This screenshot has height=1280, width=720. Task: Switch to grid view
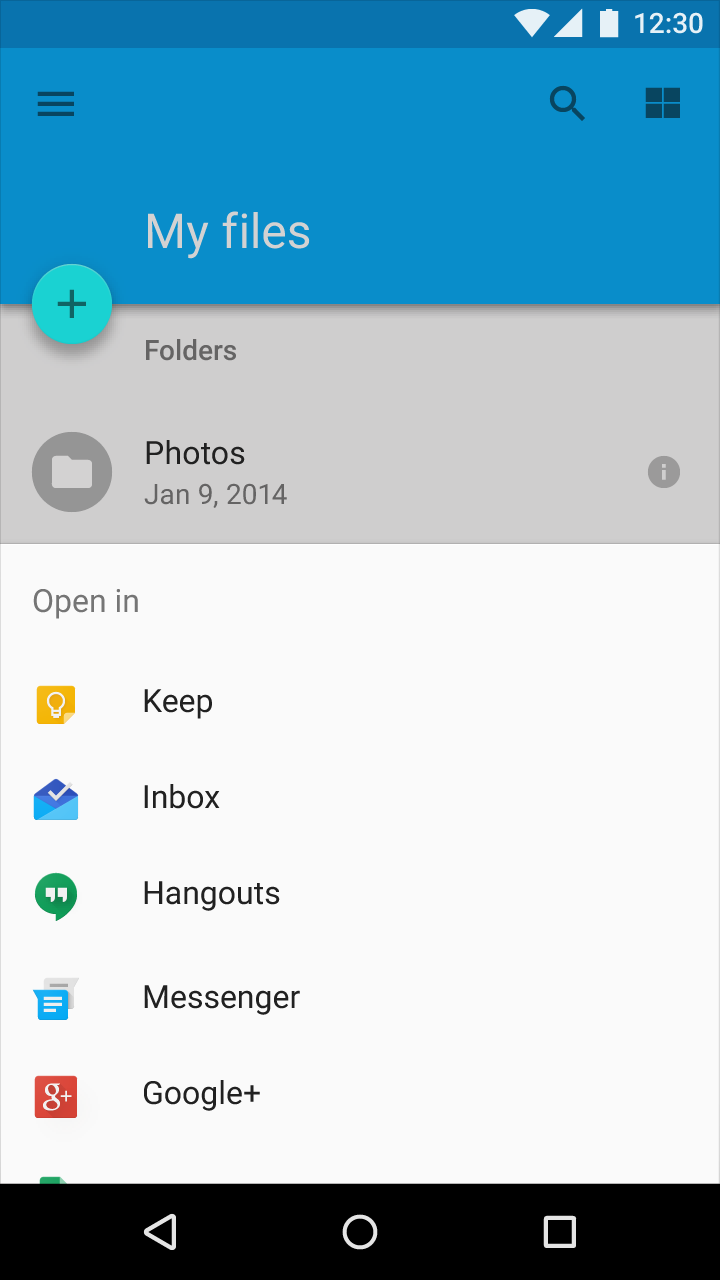[x=663, y=103]
